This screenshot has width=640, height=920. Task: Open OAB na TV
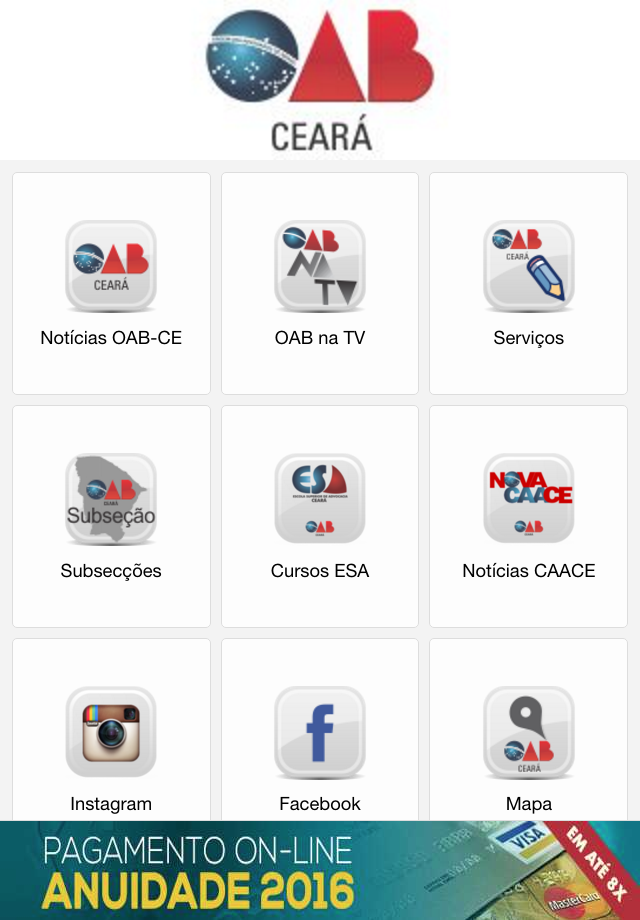pos(320,283)
